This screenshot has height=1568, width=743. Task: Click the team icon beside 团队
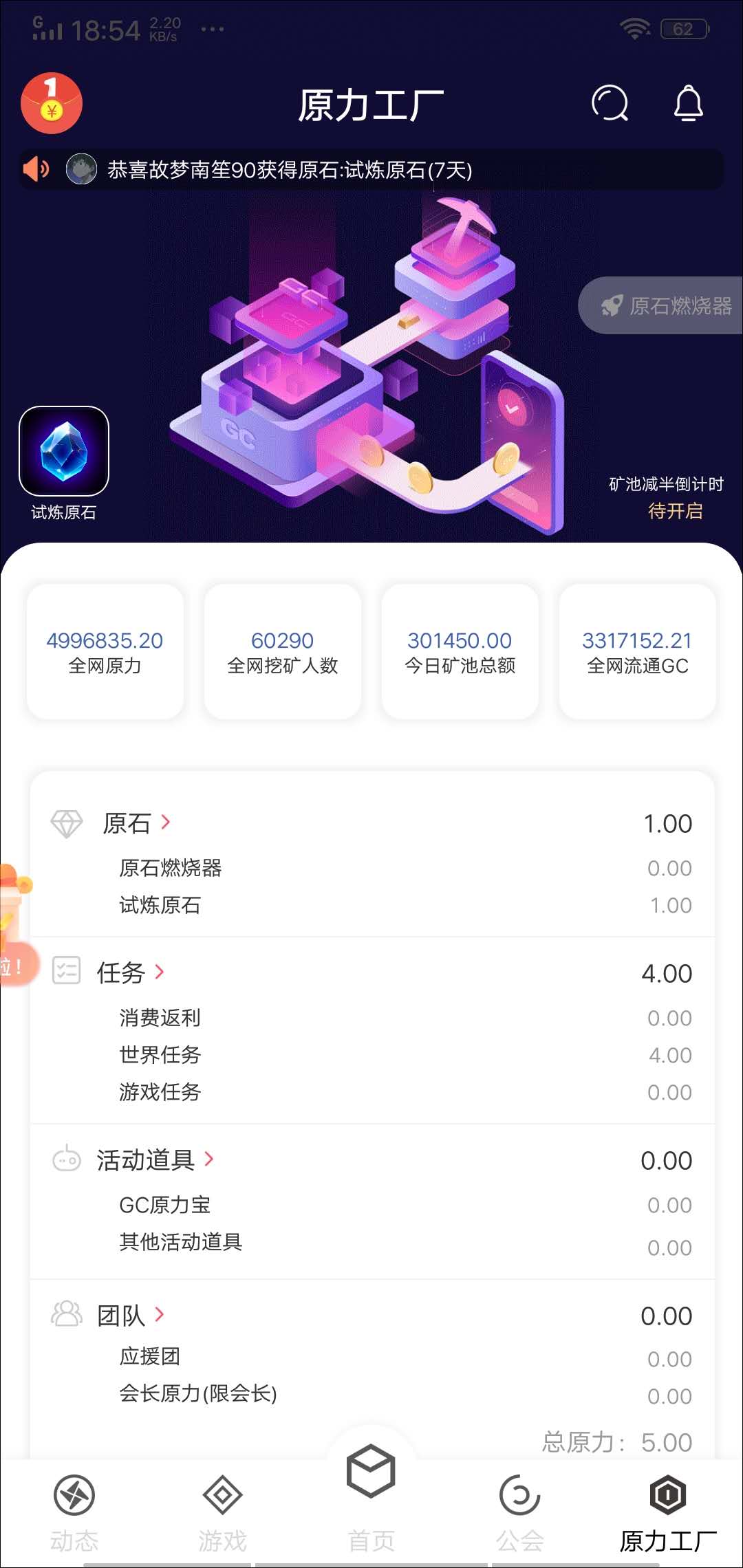[67, 1314]
